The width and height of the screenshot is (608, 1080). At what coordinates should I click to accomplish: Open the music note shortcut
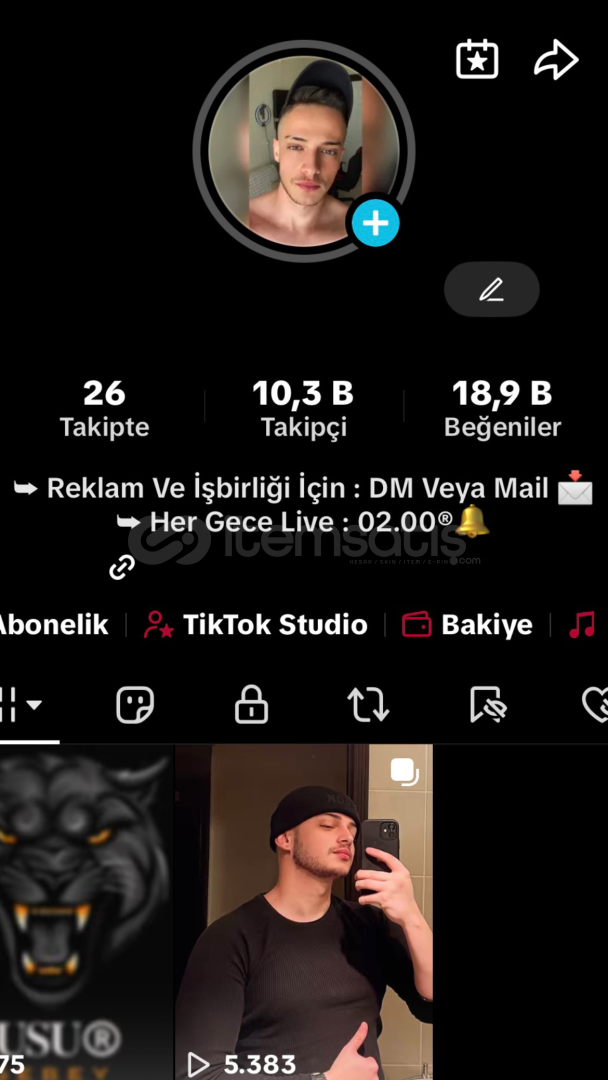(x=582, y=625)
